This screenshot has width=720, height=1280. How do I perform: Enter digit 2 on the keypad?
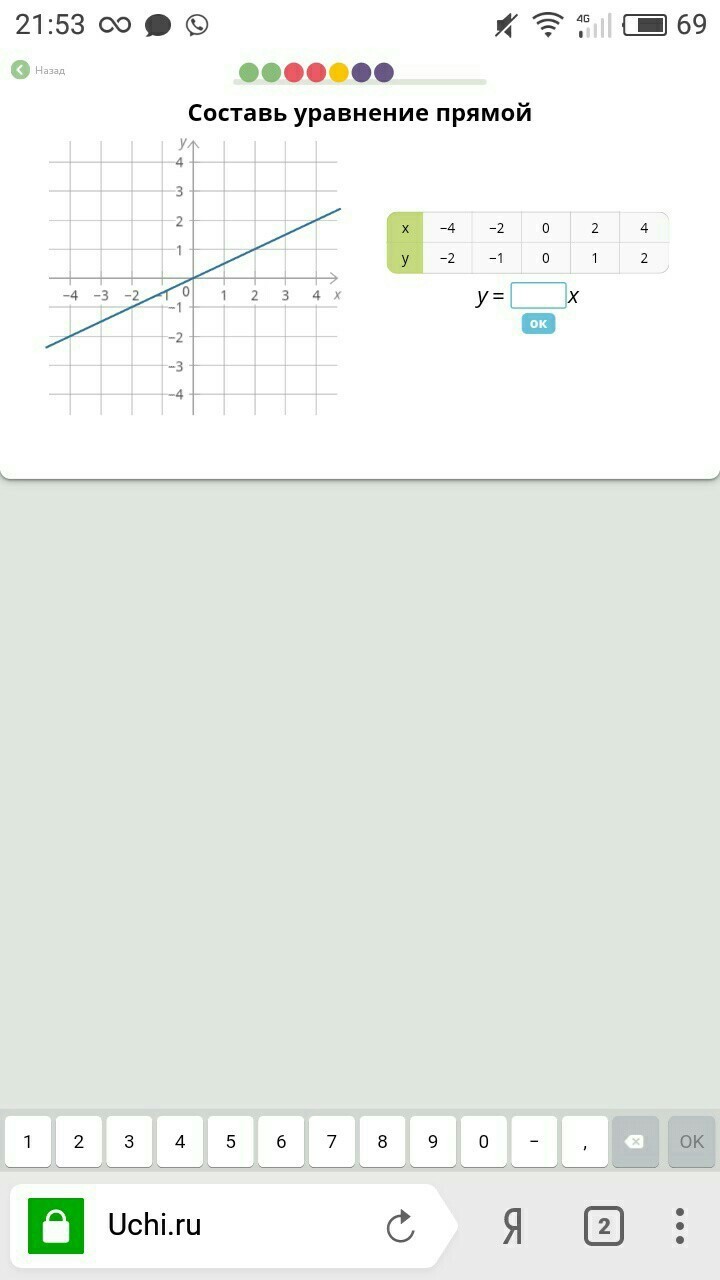79,1142
